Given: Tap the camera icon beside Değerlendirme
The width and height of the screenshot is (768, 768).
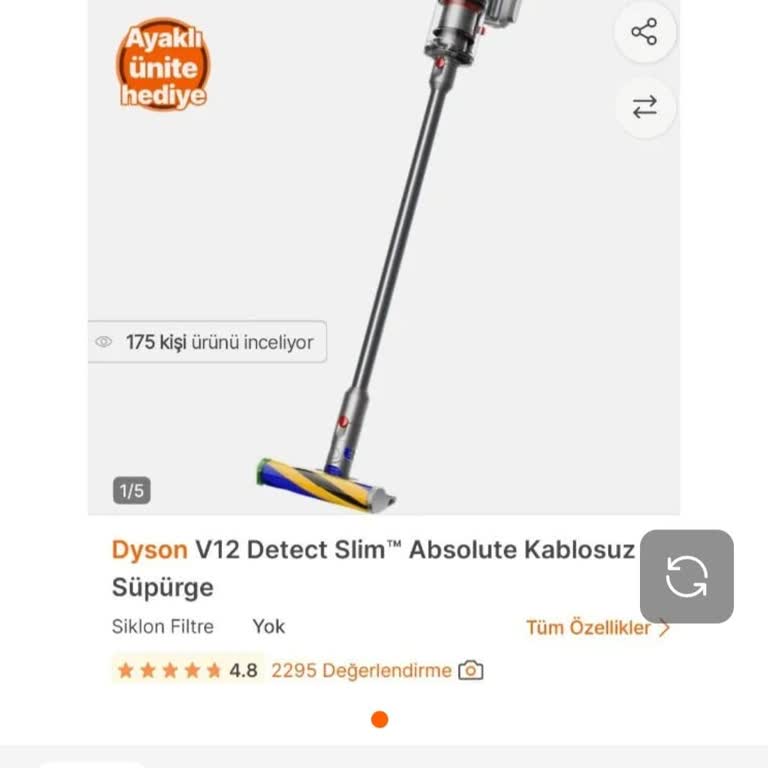Looking at the screenshot, I should 471,670.
